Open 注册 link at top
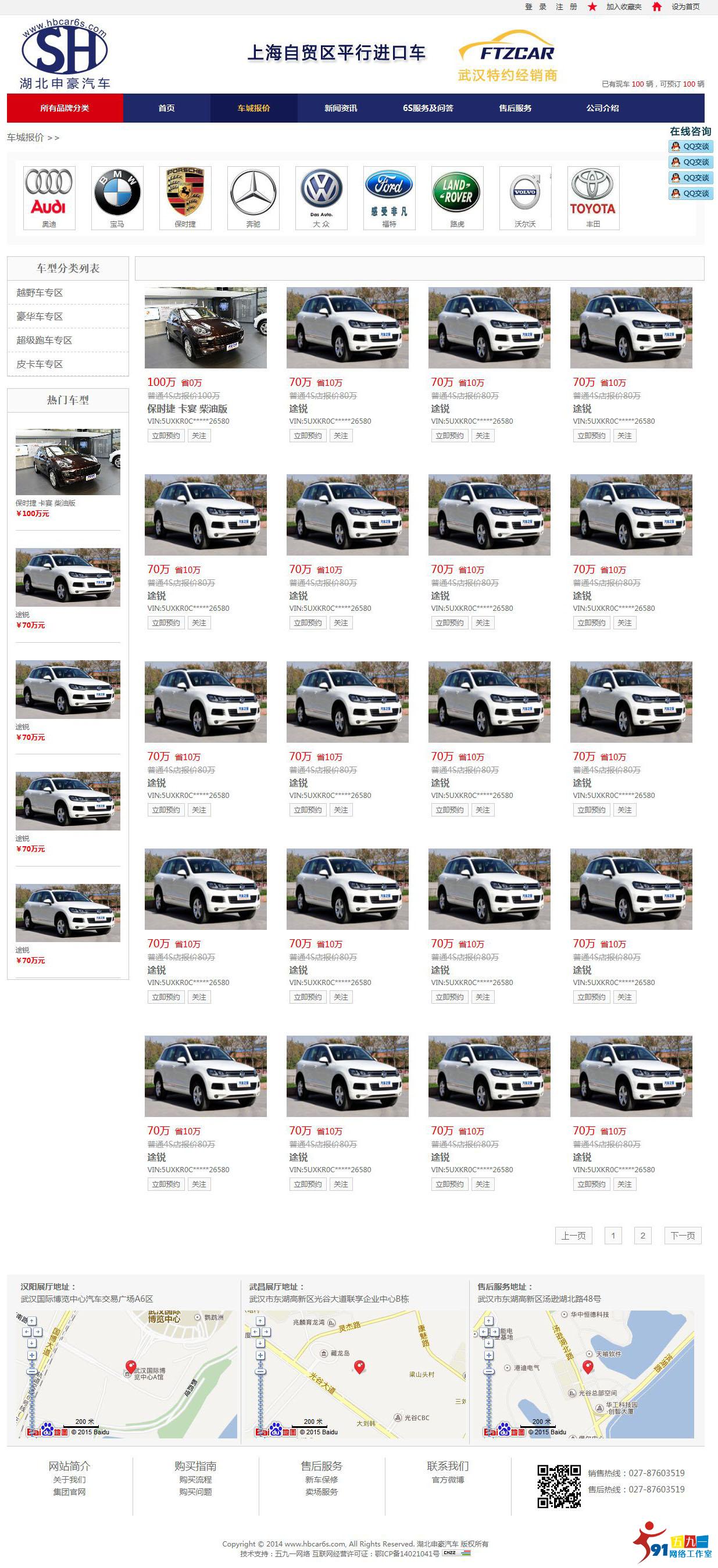718x1568 pixels. (x=566, y=8)
